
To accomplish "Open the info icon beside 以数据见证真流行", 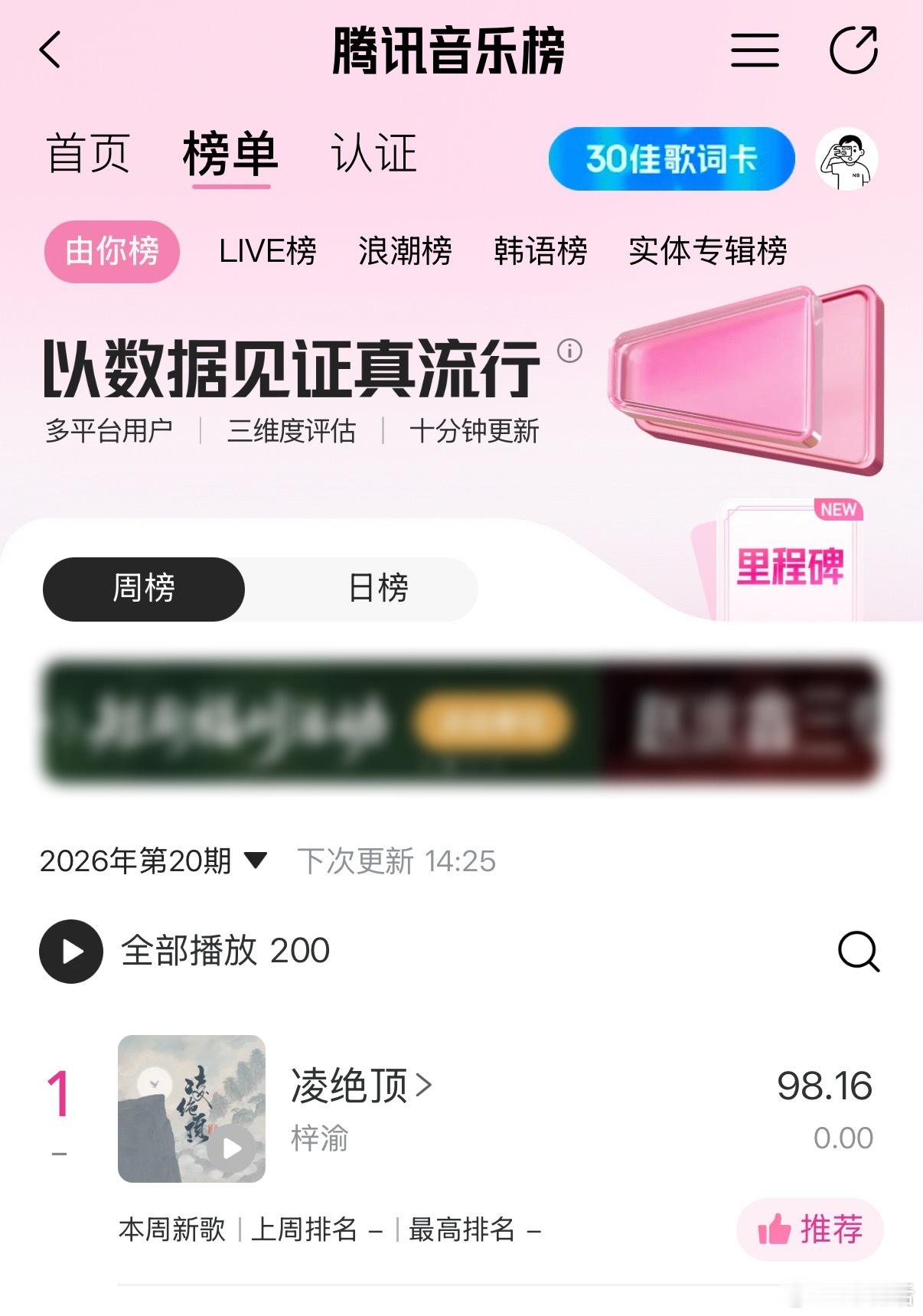I will pyautogui.click(x=569, y=351).
